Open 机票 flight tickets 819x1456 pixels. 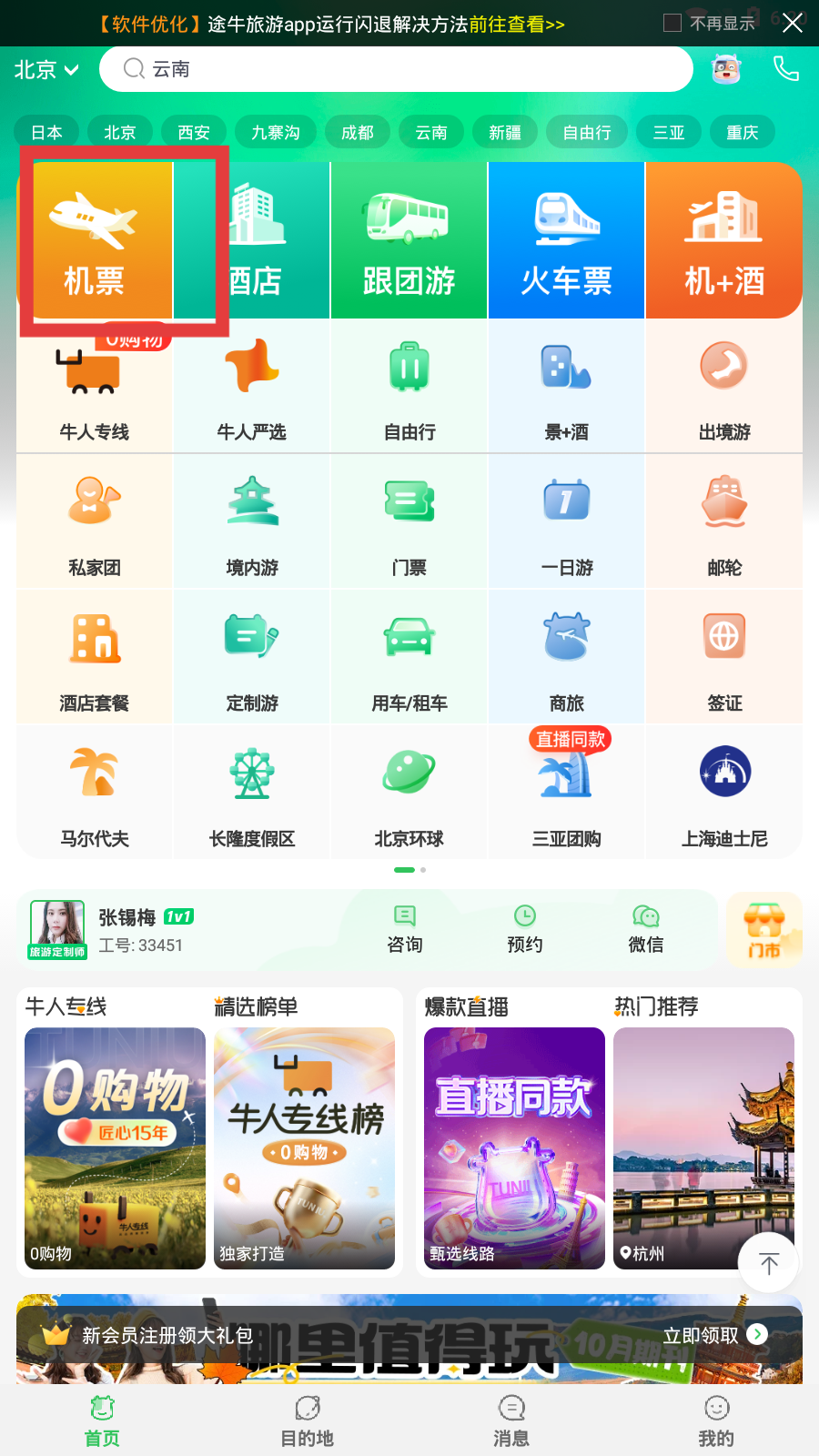click(x=95, y=241)
